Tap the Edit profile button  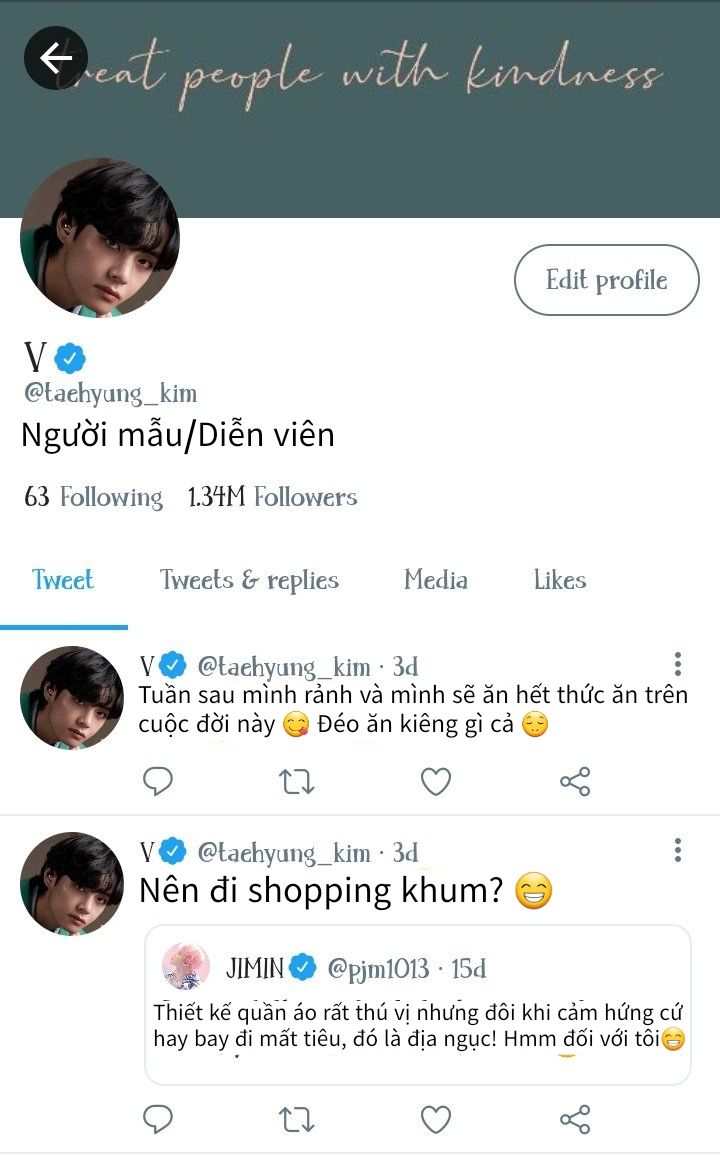pyautogui.click(x=606, y=280)
